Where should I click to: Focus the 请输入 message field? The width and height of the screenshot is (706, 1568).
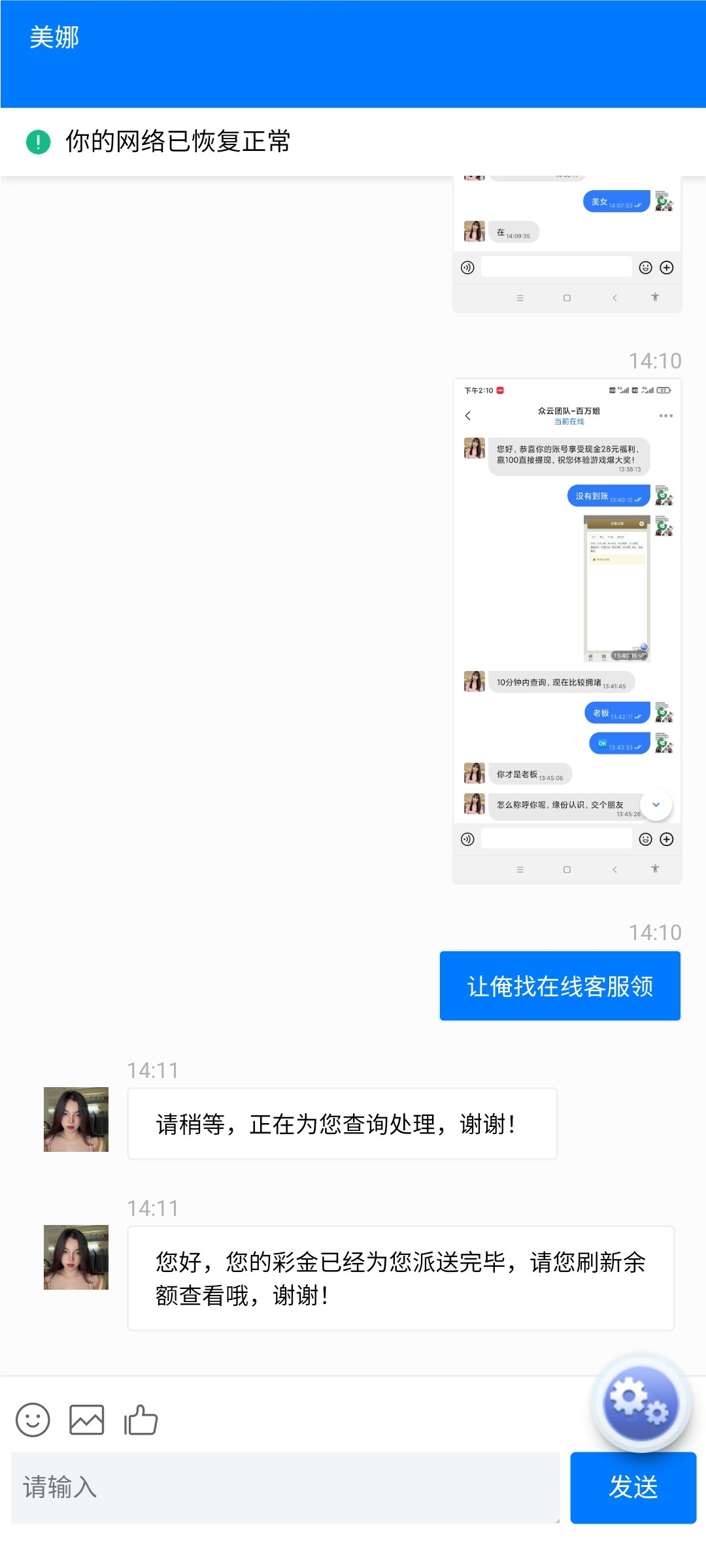coord(286,1488)
